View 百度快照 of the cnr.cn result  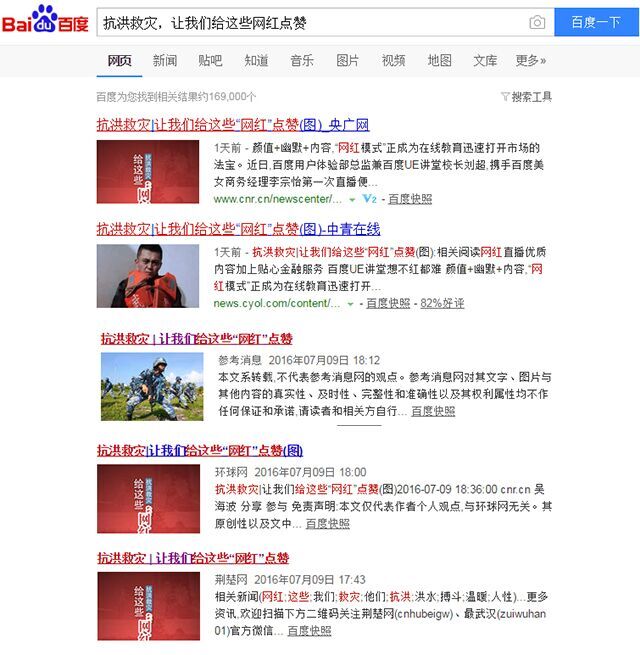tap(410, 199)
